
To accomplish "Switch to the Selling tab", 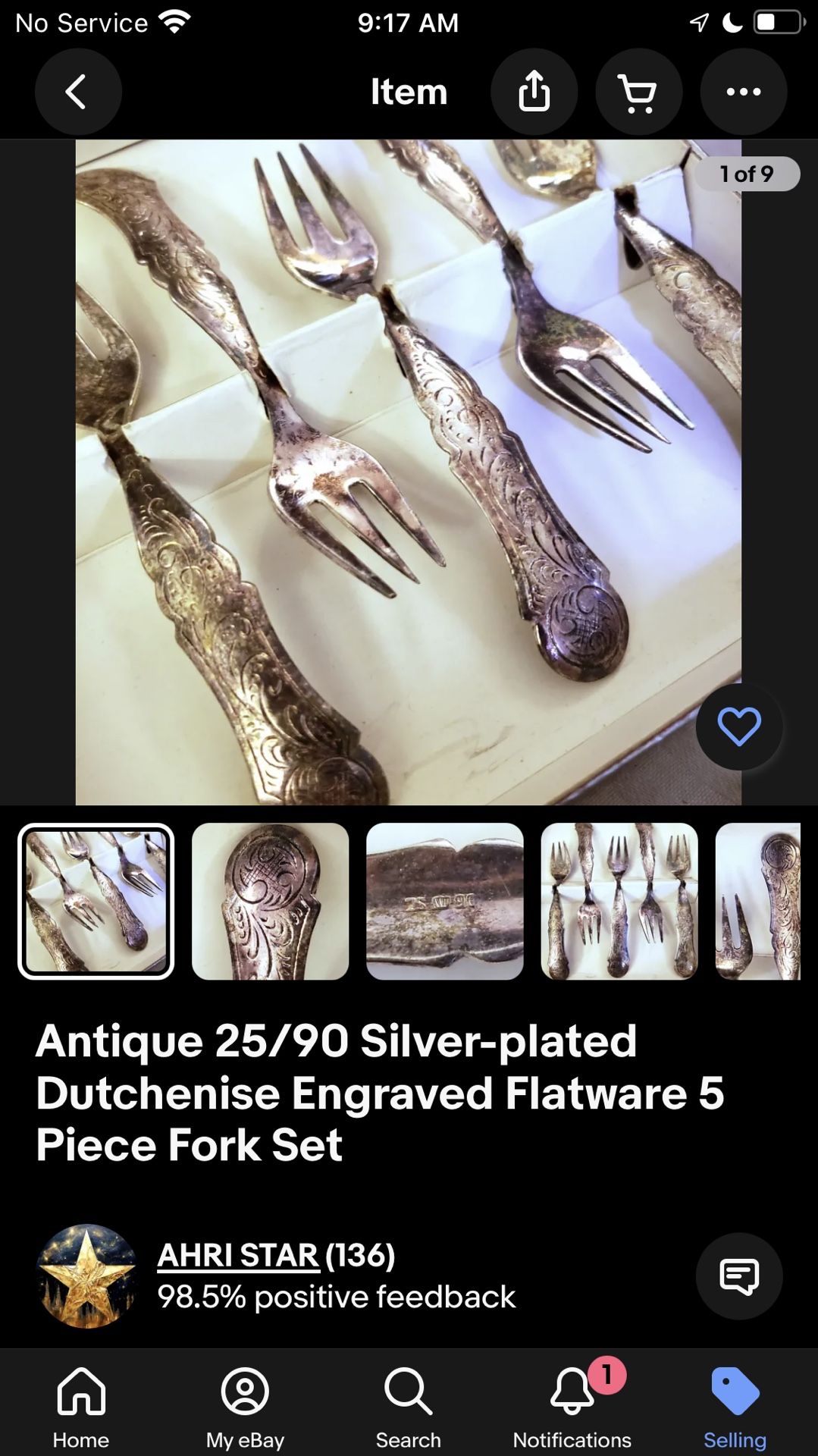I will tap(735, 1407).
